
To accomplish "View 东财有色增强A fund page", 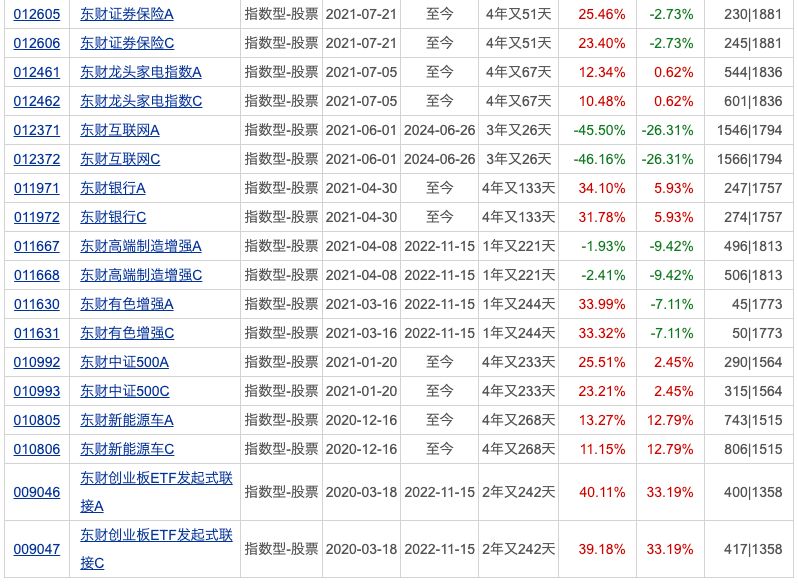I will tap(127, 304).
